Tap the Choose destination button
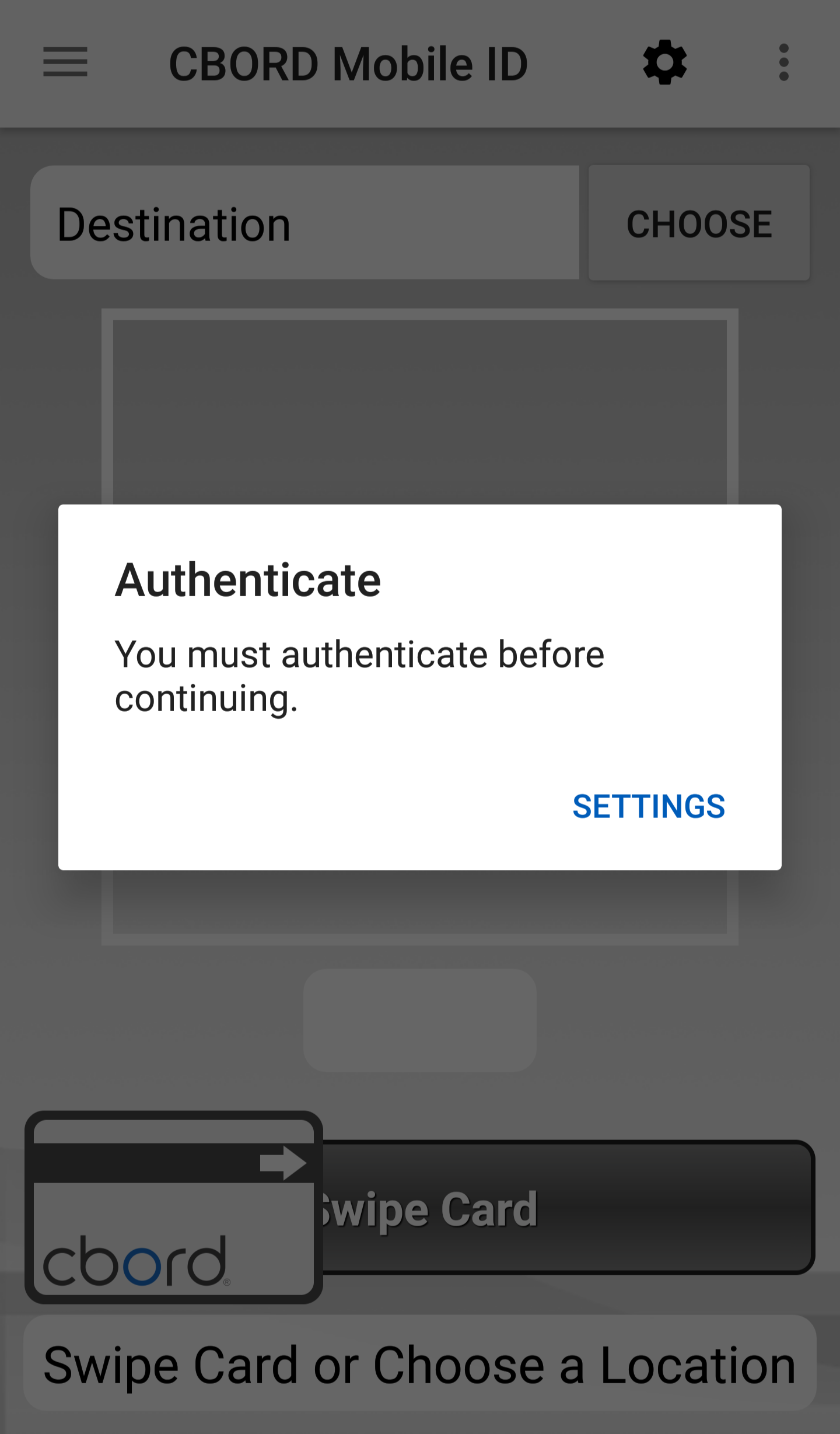The width and height of the screenshot is (840, 1434). click(699, 223)
